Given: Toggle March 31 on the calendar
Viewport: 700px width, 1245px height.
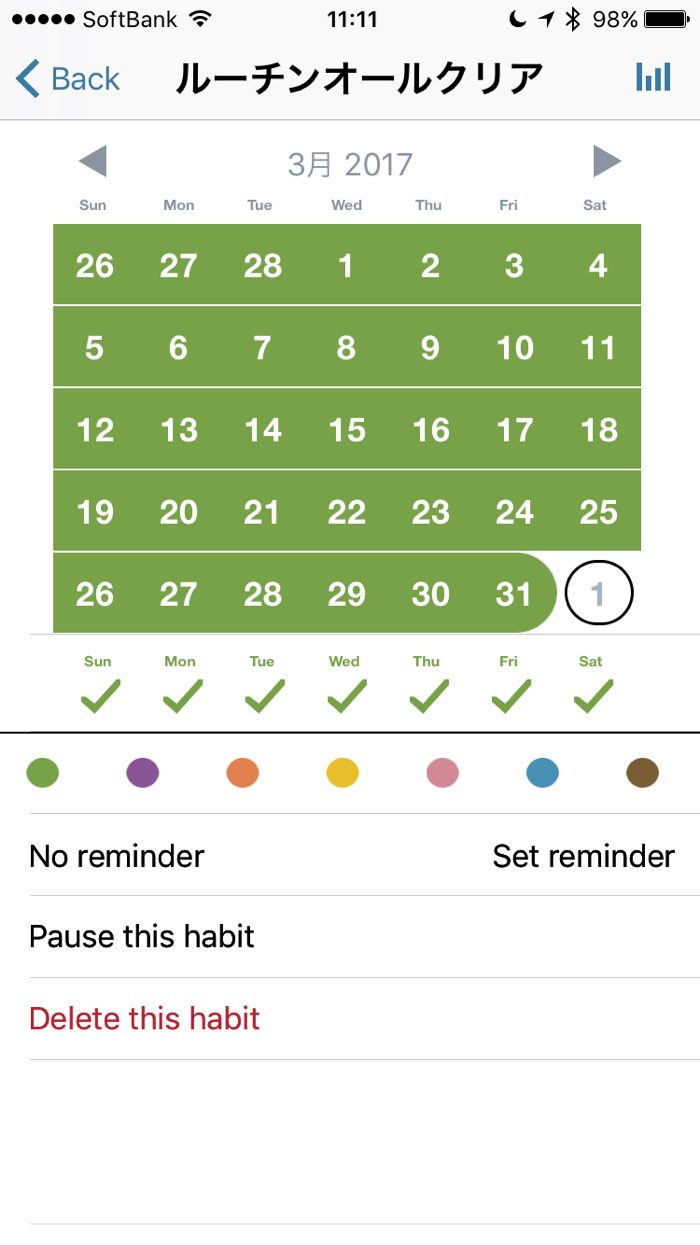Looking at the screenshot, I should coord(514,594).
